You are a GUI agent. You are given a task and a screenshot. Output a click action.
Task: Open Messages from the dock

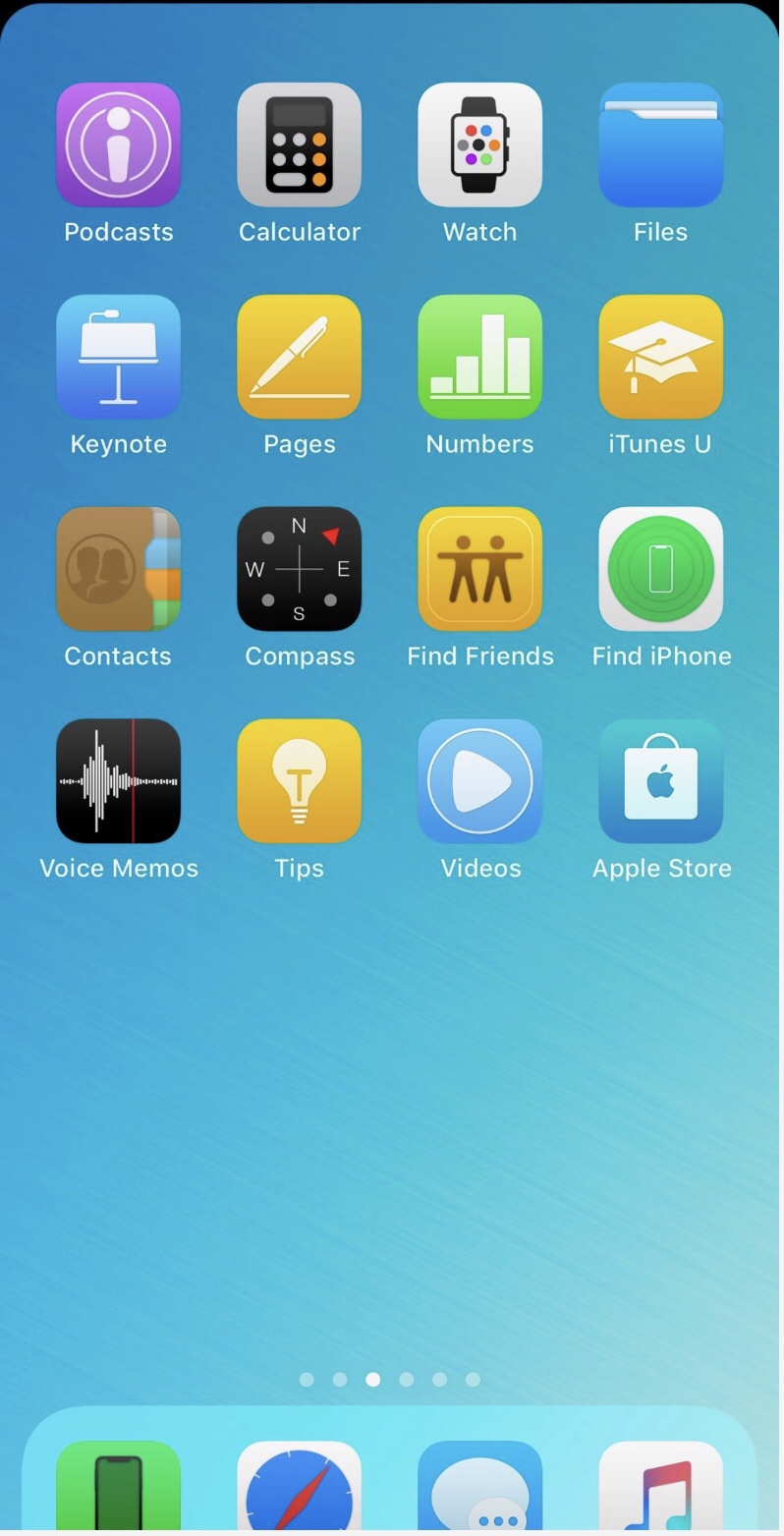coord(479,1486)
